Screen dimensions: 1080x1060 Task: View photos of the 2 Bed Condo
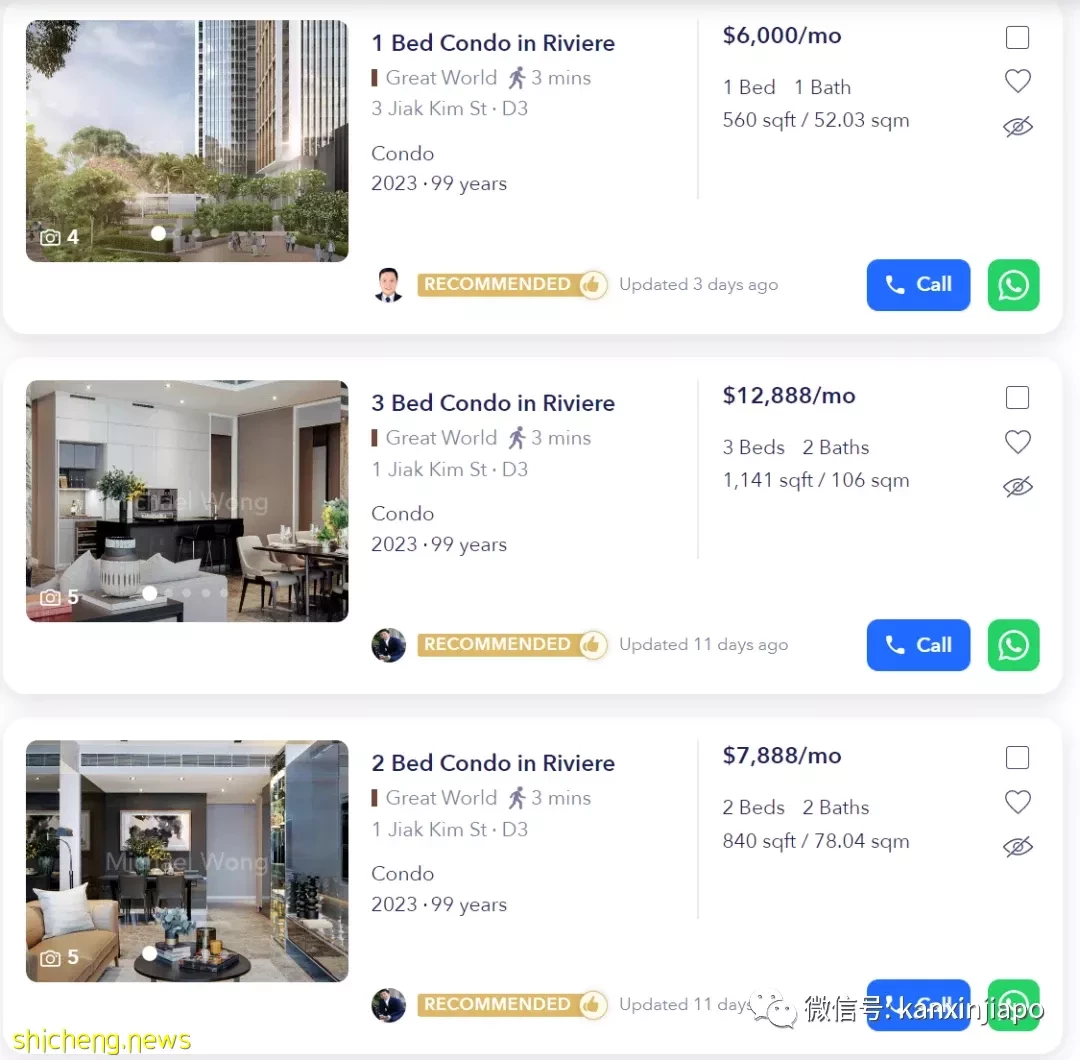pyautogui.click(x=187, y=861)
